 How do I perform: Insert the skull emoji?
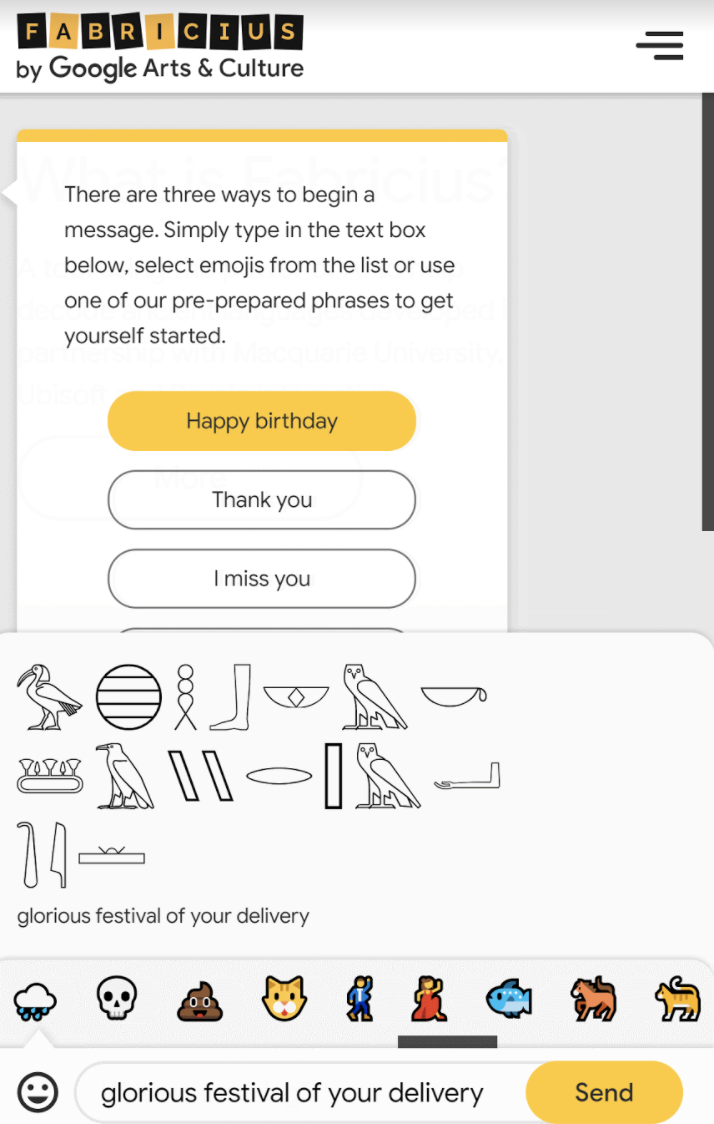[116, 998]
